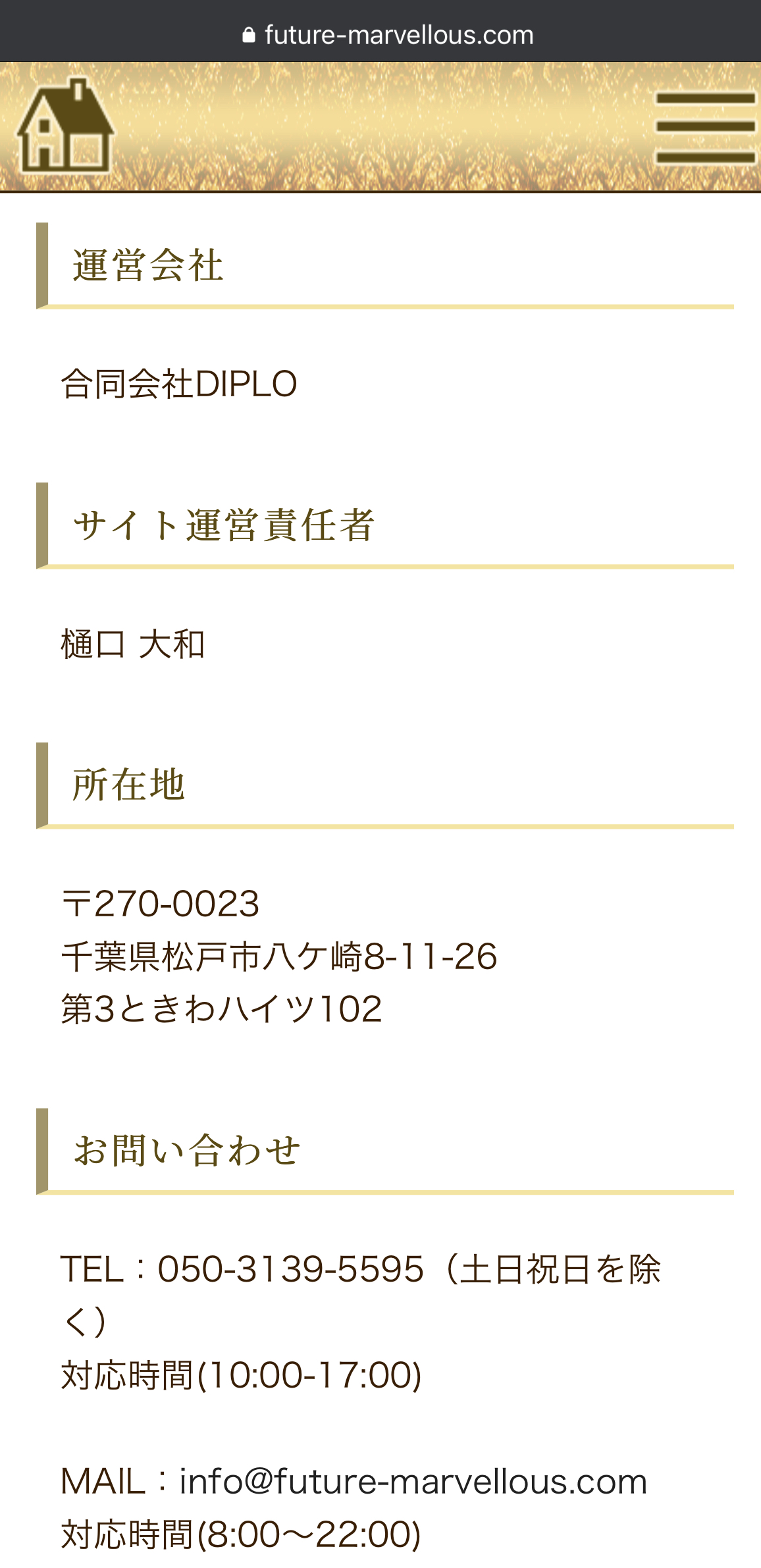761x1568 pixels.
Task: Tap the future-marvellous.com address bar
Action: (388, 35)
